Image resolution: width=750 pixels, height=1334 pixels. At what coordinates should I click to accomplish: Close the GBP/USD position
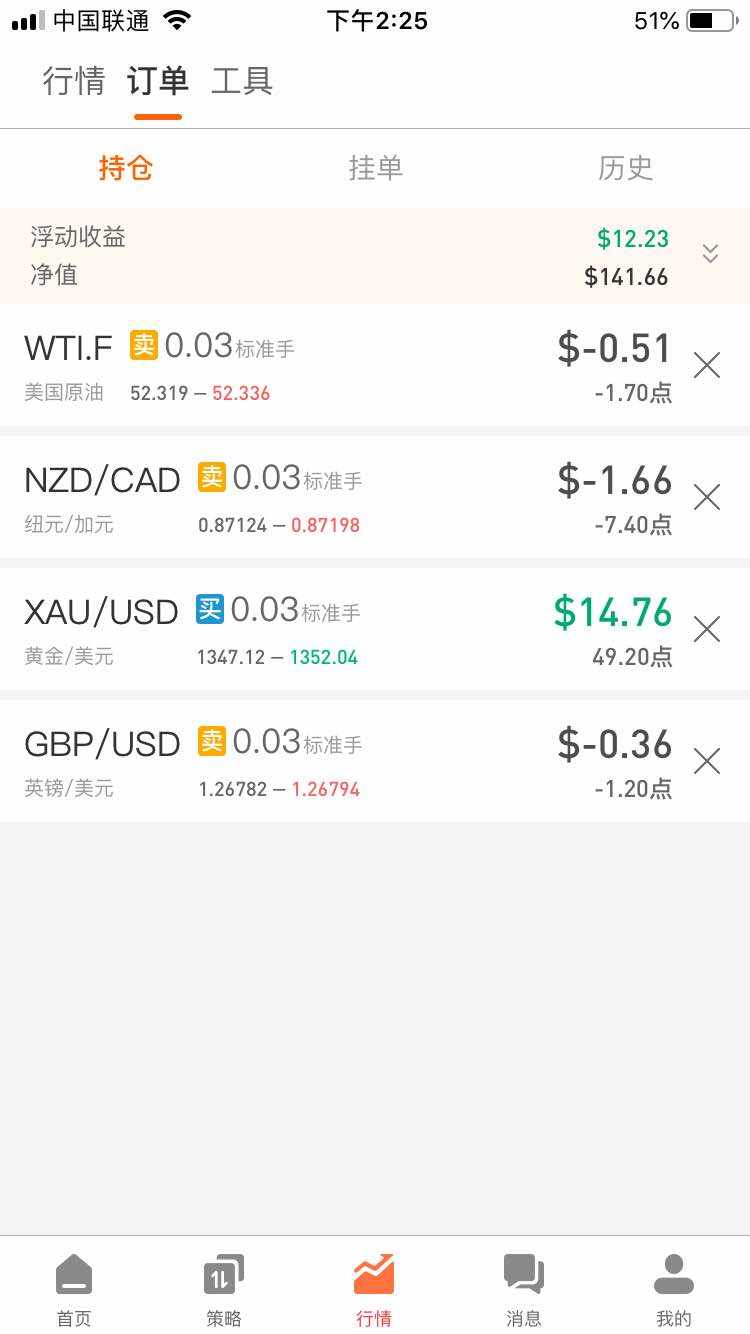coord(707,762)
